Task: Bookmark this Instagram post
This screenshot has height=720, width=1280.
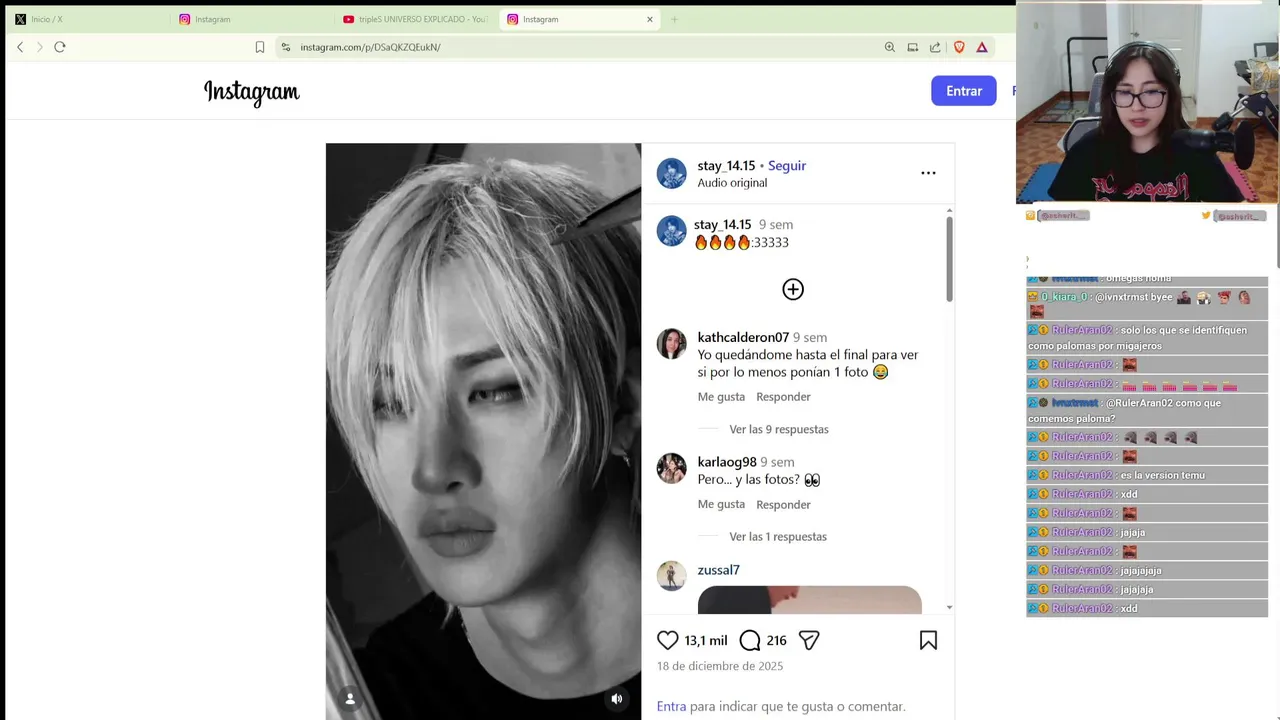Action: point(928,640)
